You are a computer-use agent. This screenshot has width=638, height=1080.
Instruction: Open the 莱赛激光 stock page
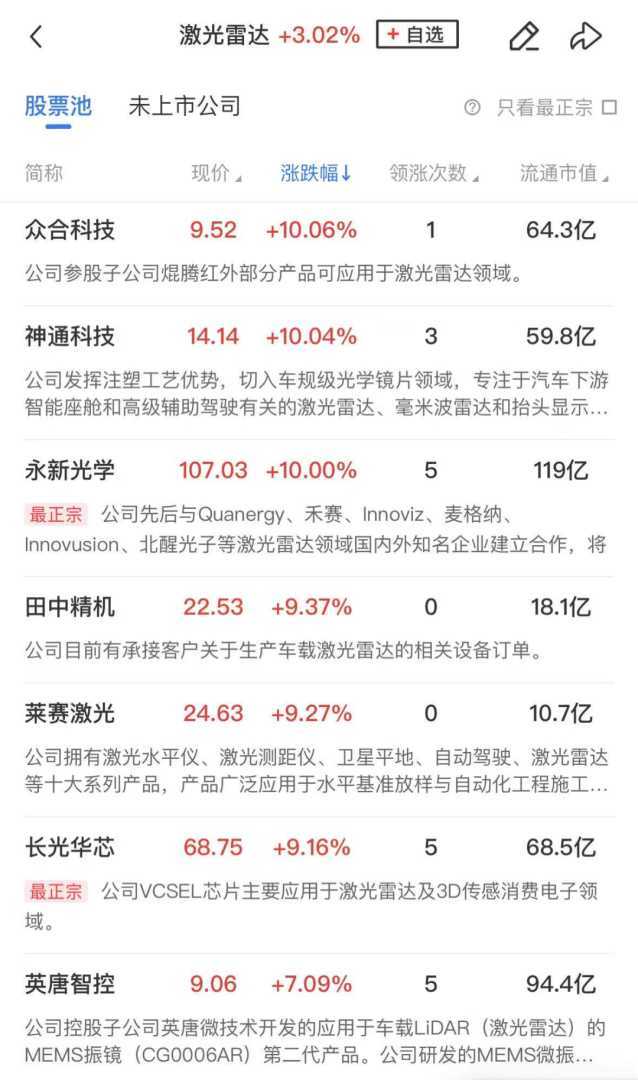click(x=70, y=713)
